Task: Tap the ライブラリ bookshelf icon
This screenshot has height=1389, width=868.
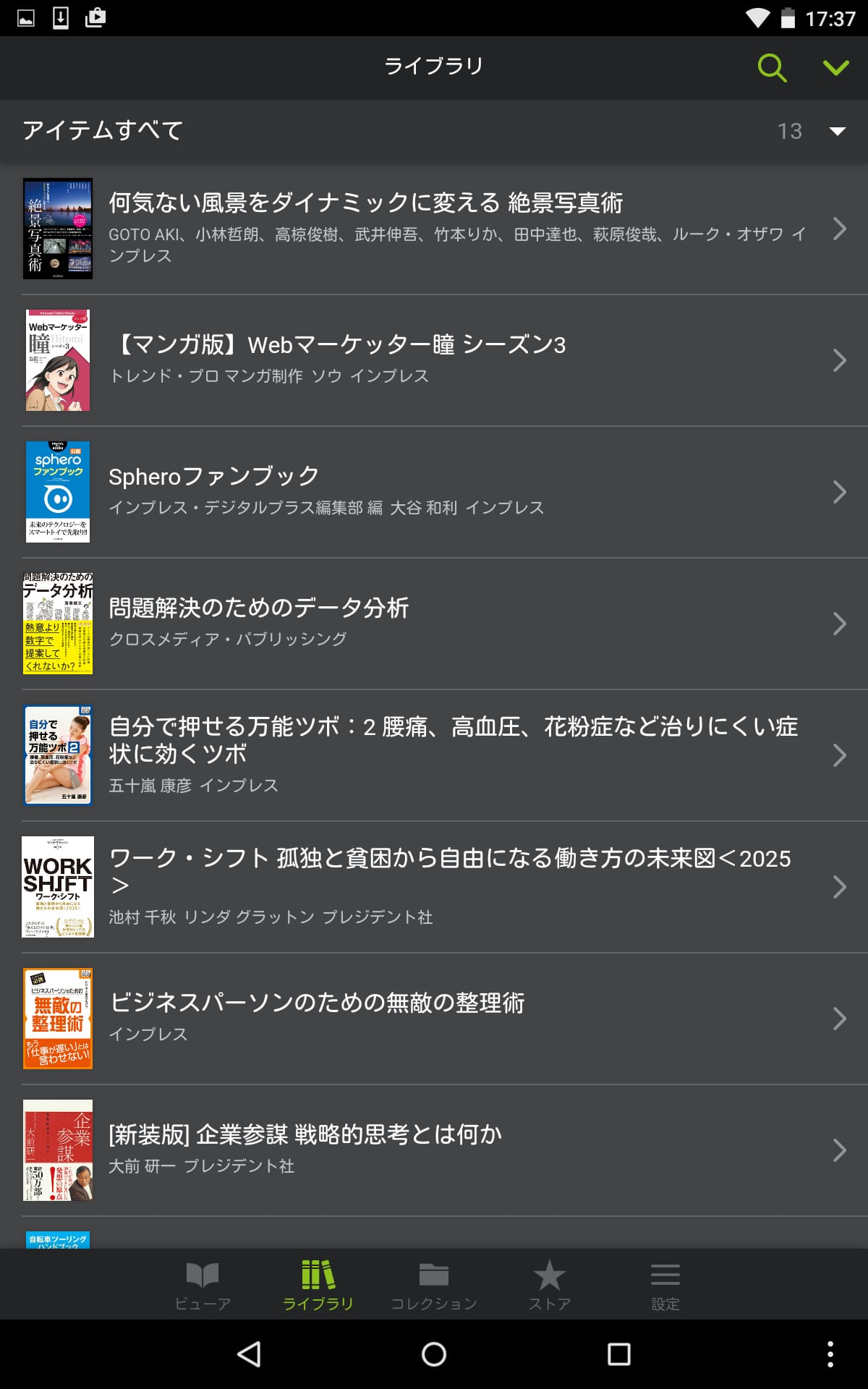Action: tap(319, 1280)
